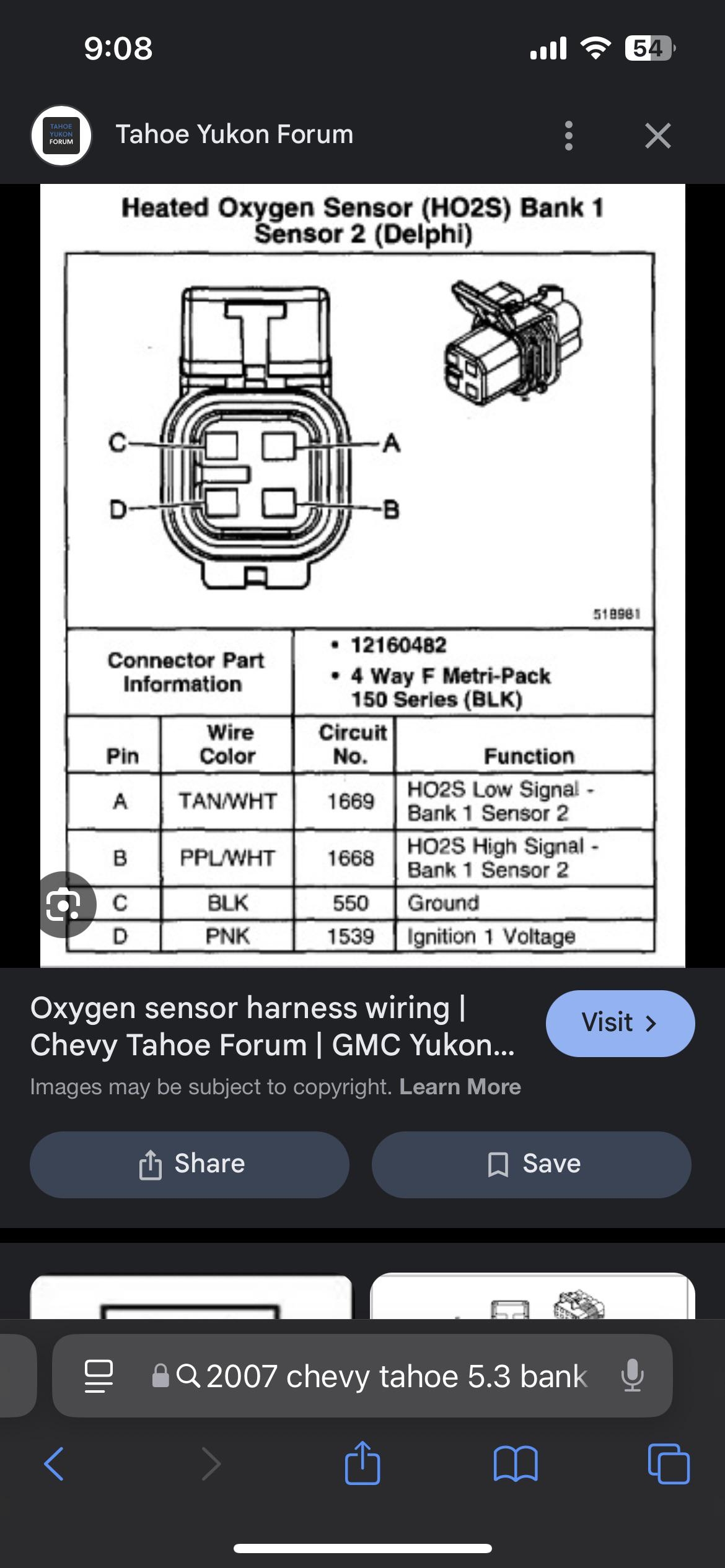Open the Safari share sheet
The height and width of the screenshot is (1568, 725).
(x=362, y=1463)
